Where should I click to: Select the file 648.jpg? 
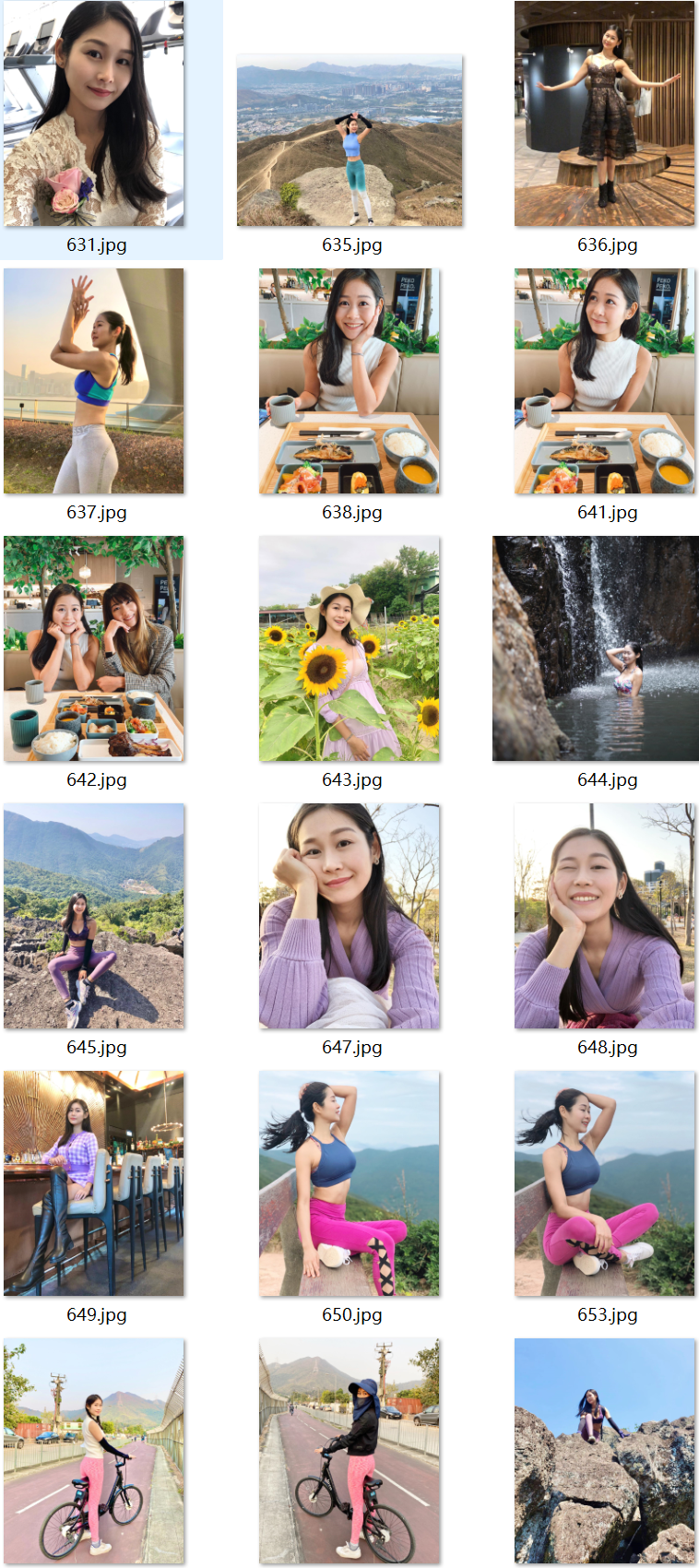point(604,916)
